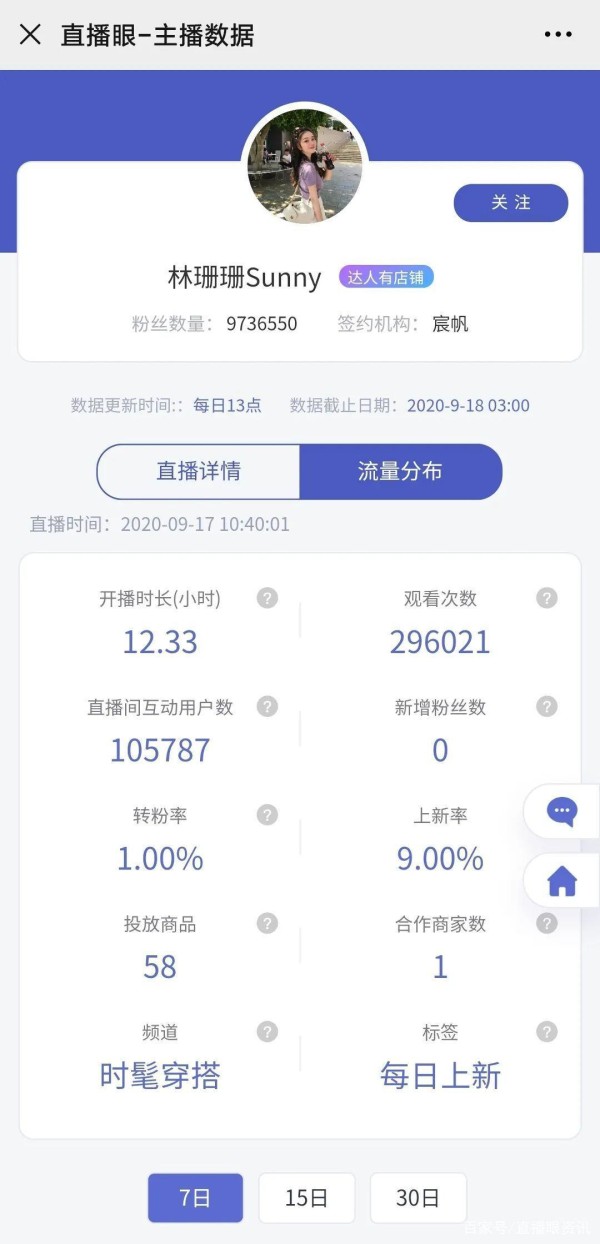Open the help tip beside 新增粉丝数
The image size is (600, 1244).
(546, 706)
